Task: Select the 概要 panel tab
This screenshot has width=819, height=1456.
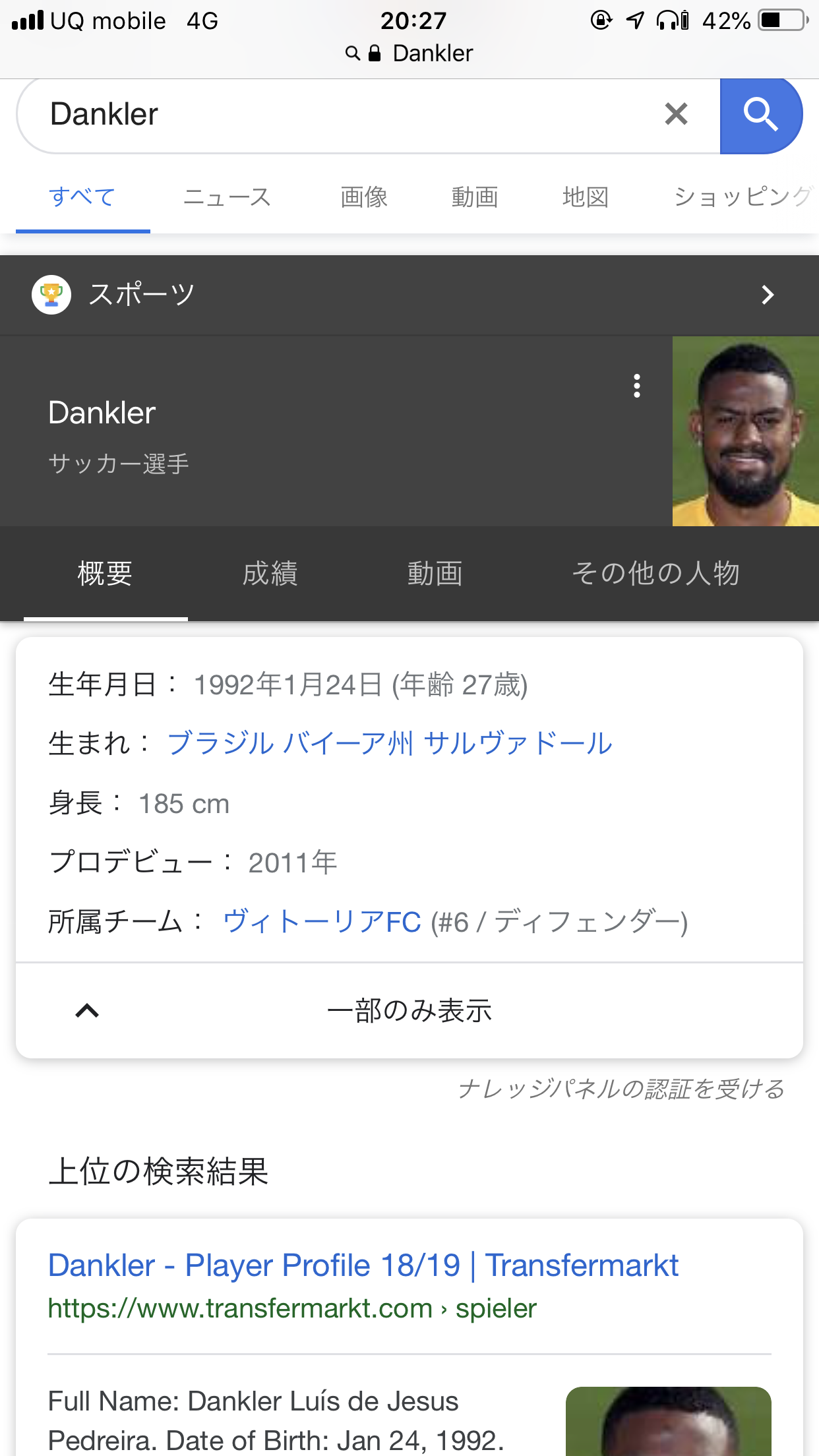Action: (x=105, y=573)
